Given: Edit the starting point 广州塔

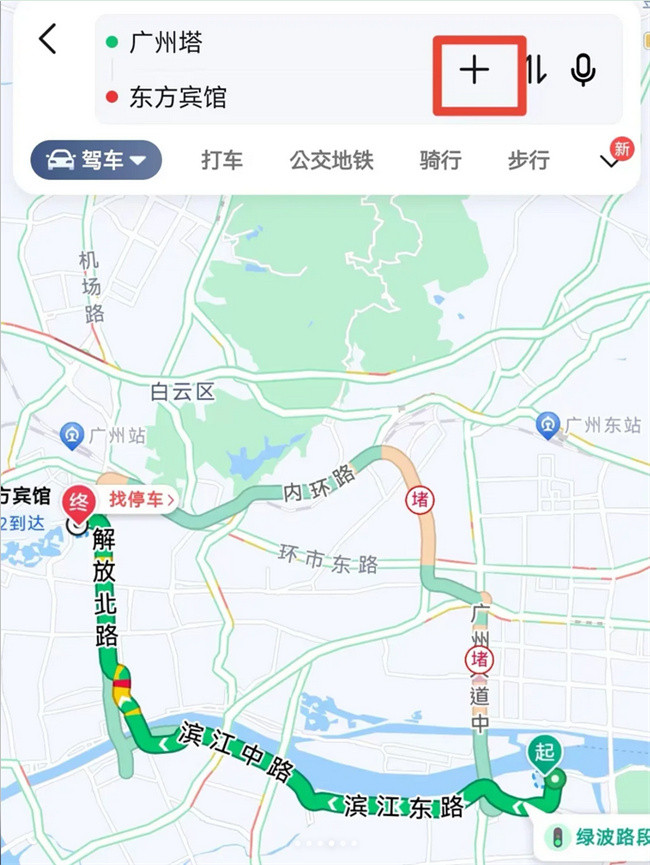Looking at the screenshot, I should pyautogui.click(x=166, y=43).
